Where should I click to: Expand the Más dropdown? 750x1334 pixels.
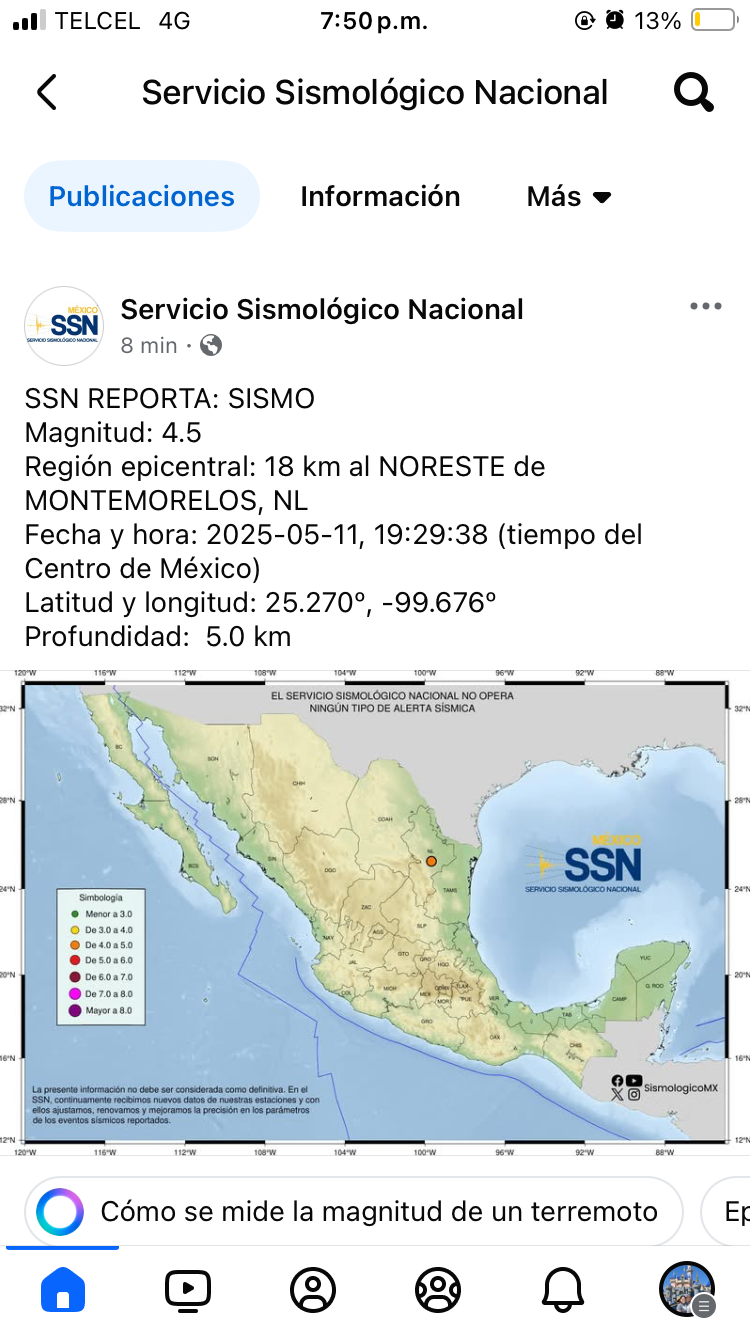[x=568, y=196]
